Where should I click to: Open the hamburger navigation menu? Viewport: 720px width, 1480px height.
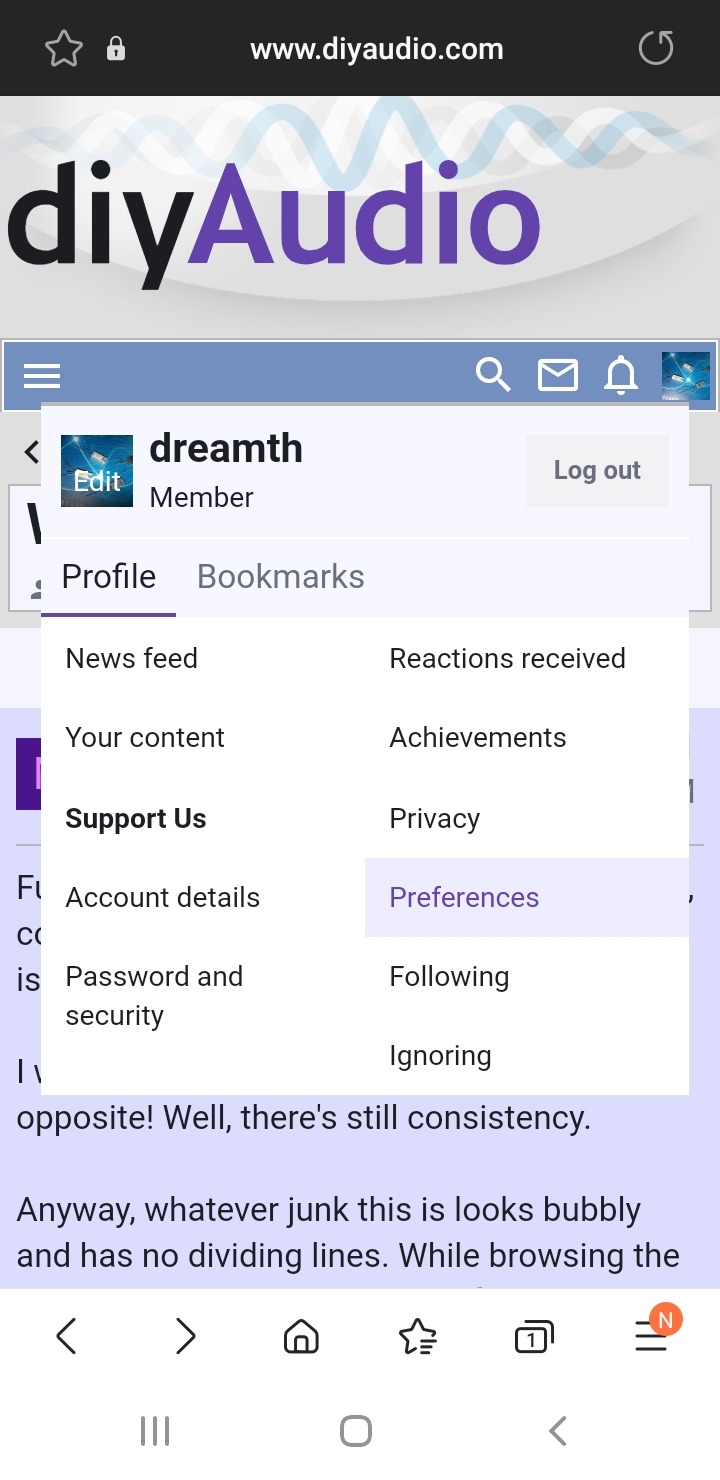42,376
